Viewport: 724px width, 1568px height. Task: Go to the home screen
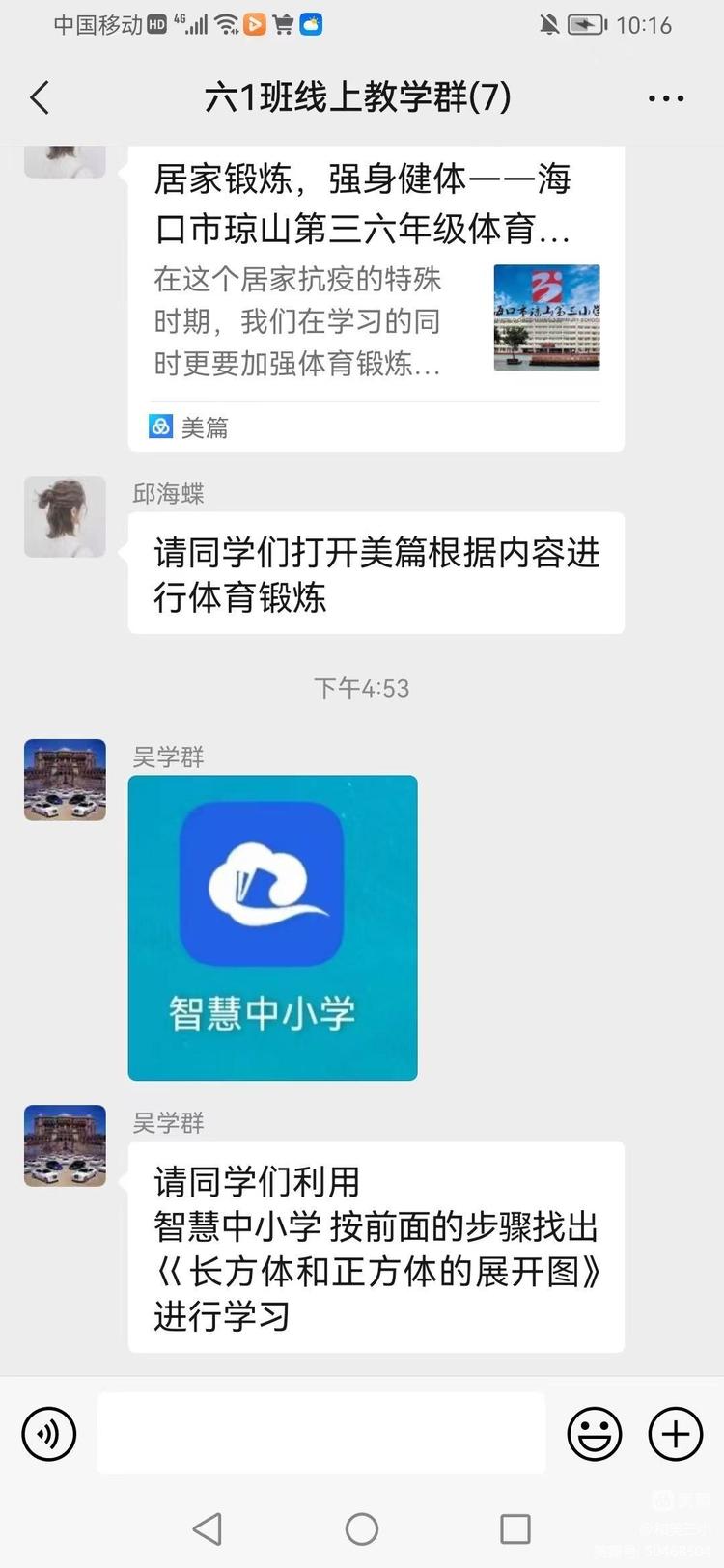[362, 1528]
